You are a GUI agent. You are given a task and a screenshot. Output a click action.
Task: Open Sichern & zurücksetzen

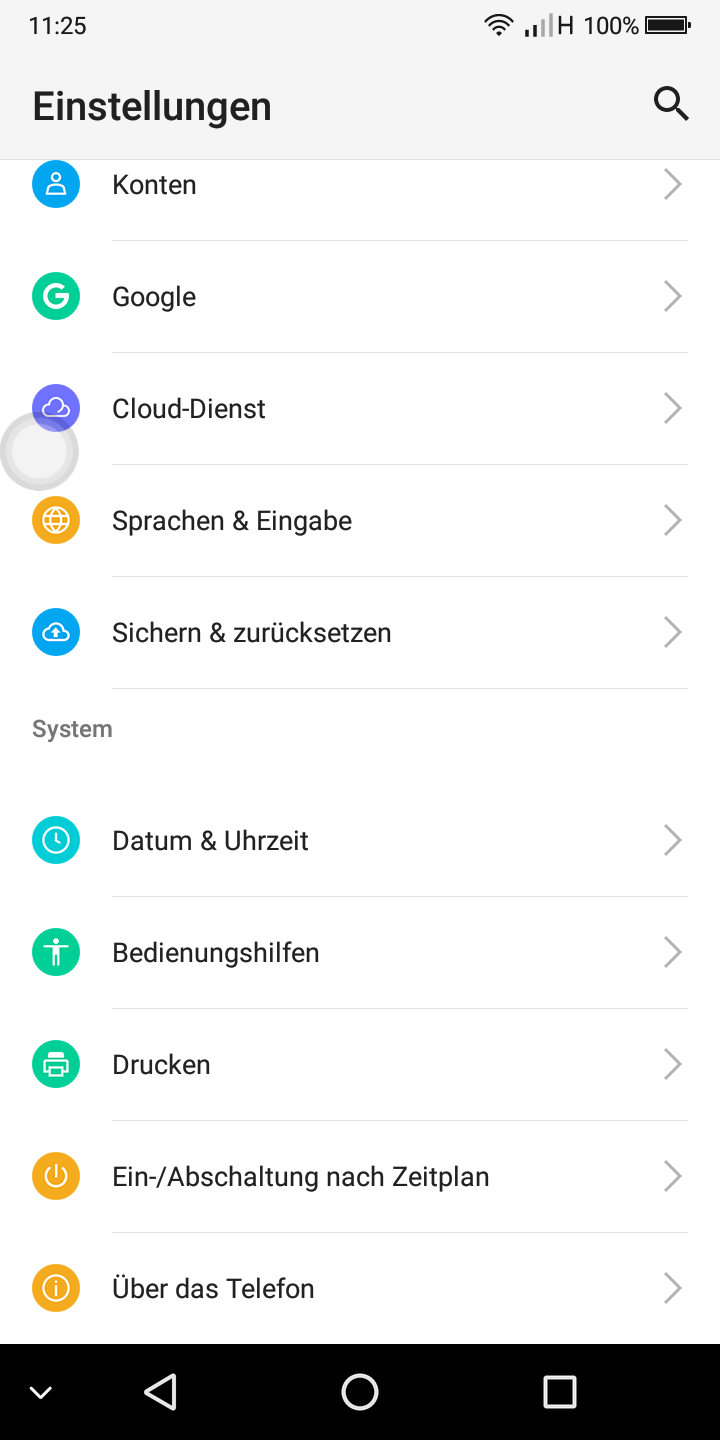pos(360,633)
